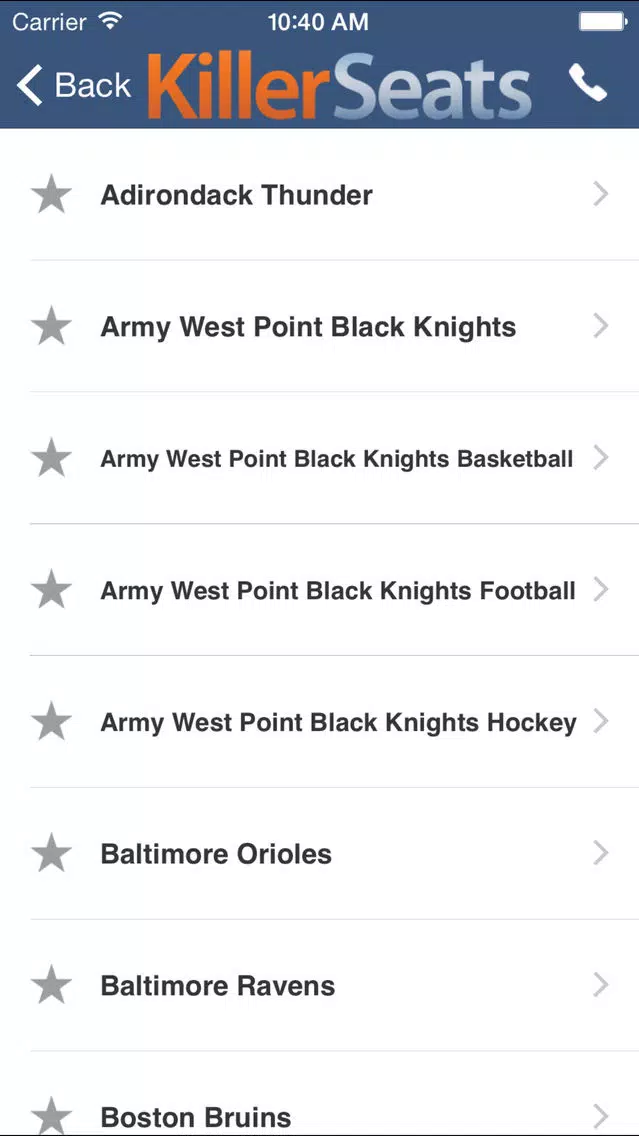Star Army West Point Black Knights Basketball
The height and width of the screenshot is (1136, 639).
click(51, 458)
